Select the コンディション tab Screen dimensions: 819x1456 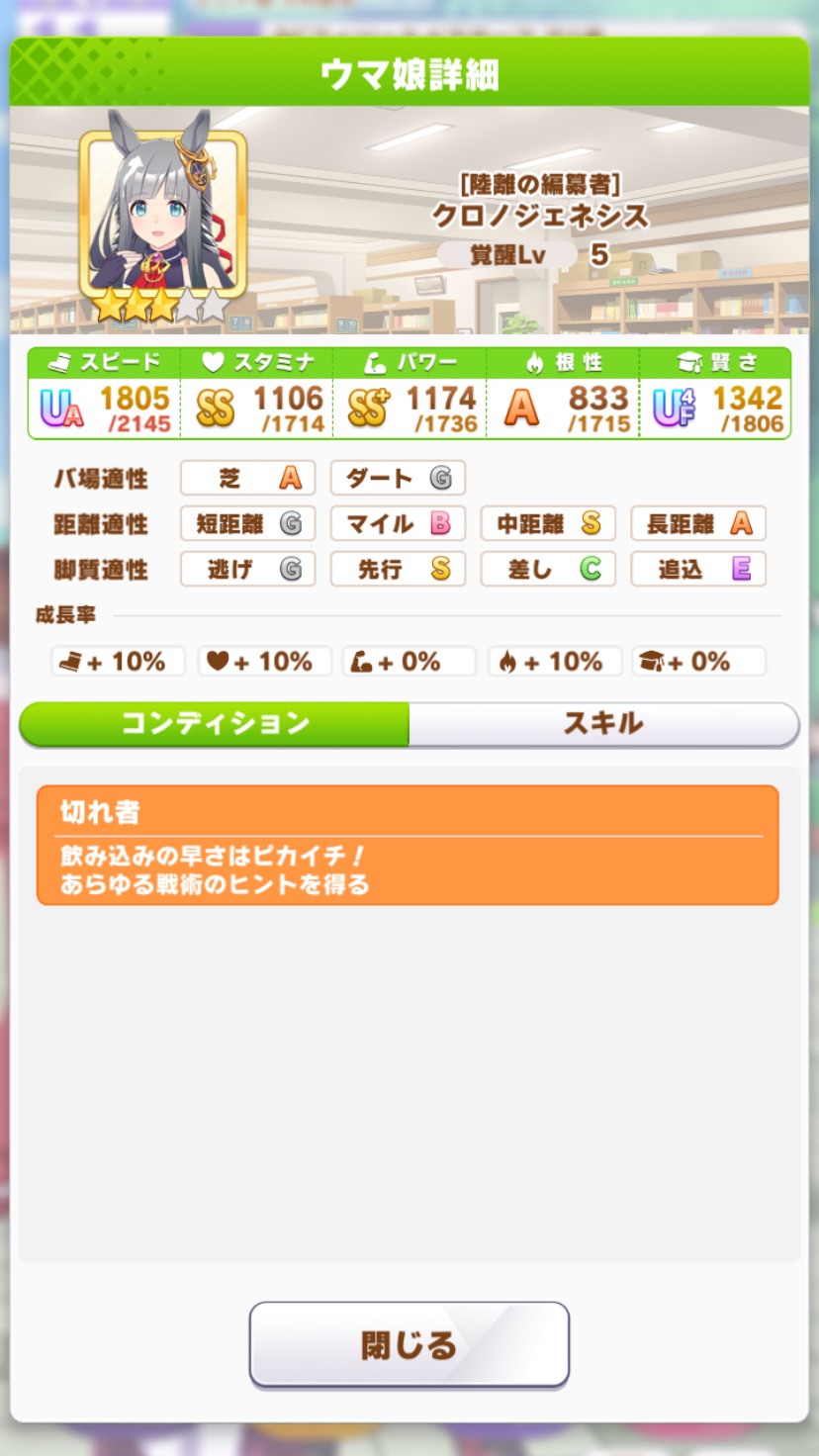(x=215, y=724)
